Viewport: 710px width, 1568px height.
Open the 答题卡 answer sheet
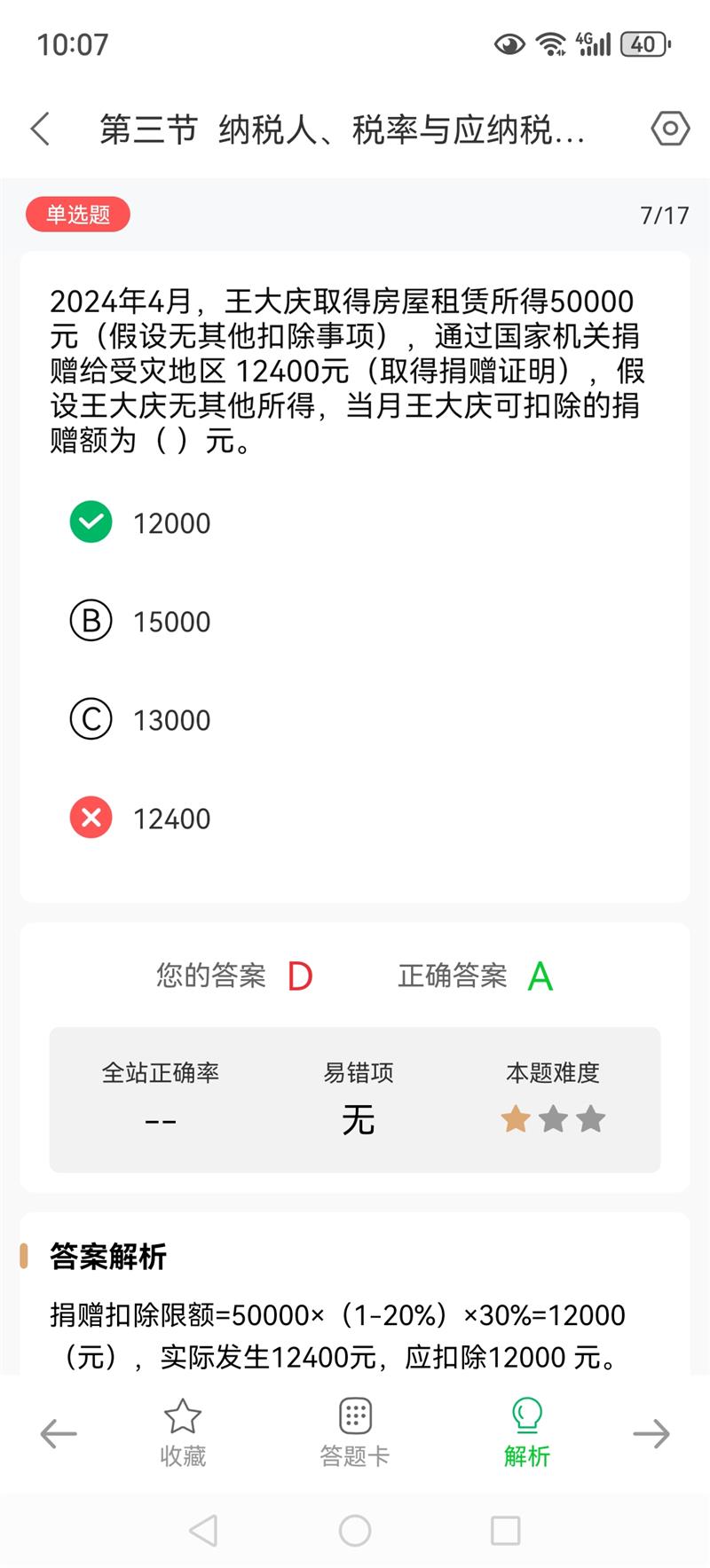355,1433
